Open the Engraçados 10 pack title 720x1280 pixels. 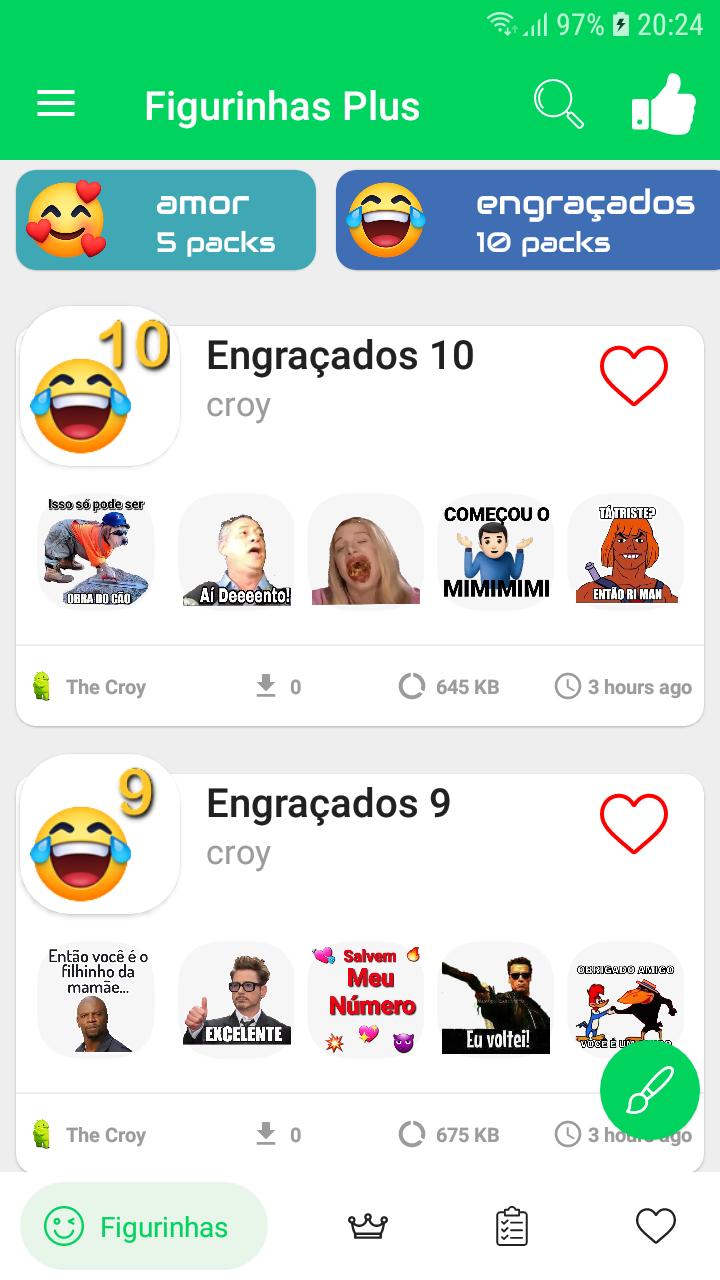[340, 355]
